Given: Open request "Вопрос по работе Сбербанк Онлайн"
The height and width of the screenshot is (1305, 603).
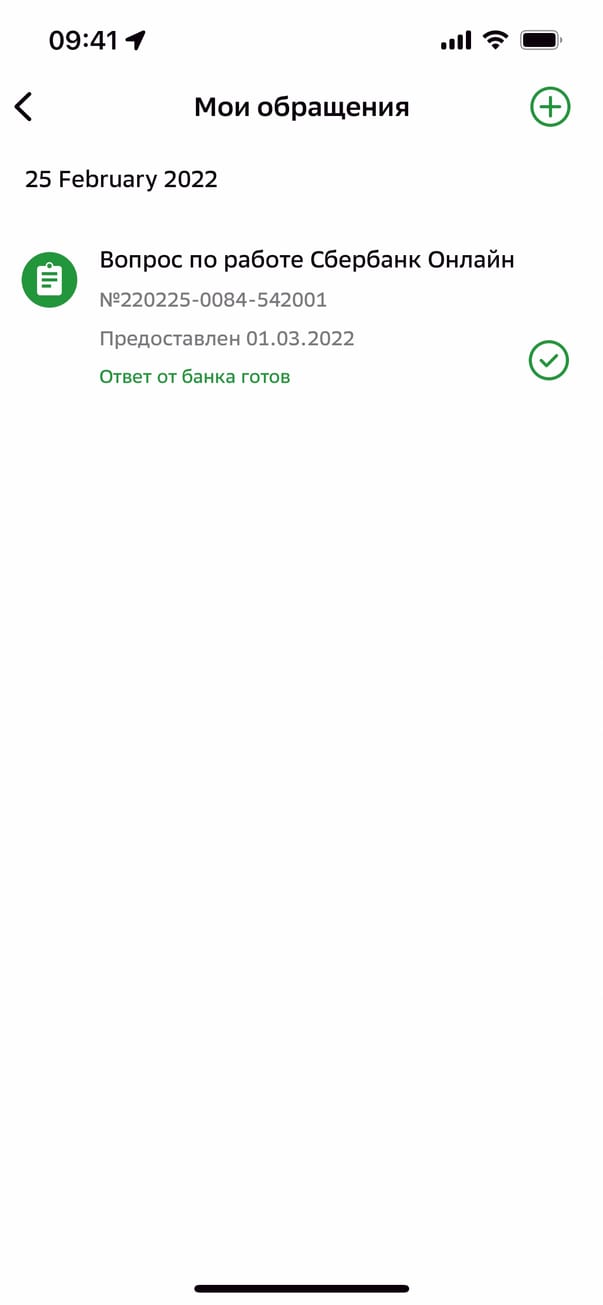Looking at the screenshot, I should click(306, 261).
